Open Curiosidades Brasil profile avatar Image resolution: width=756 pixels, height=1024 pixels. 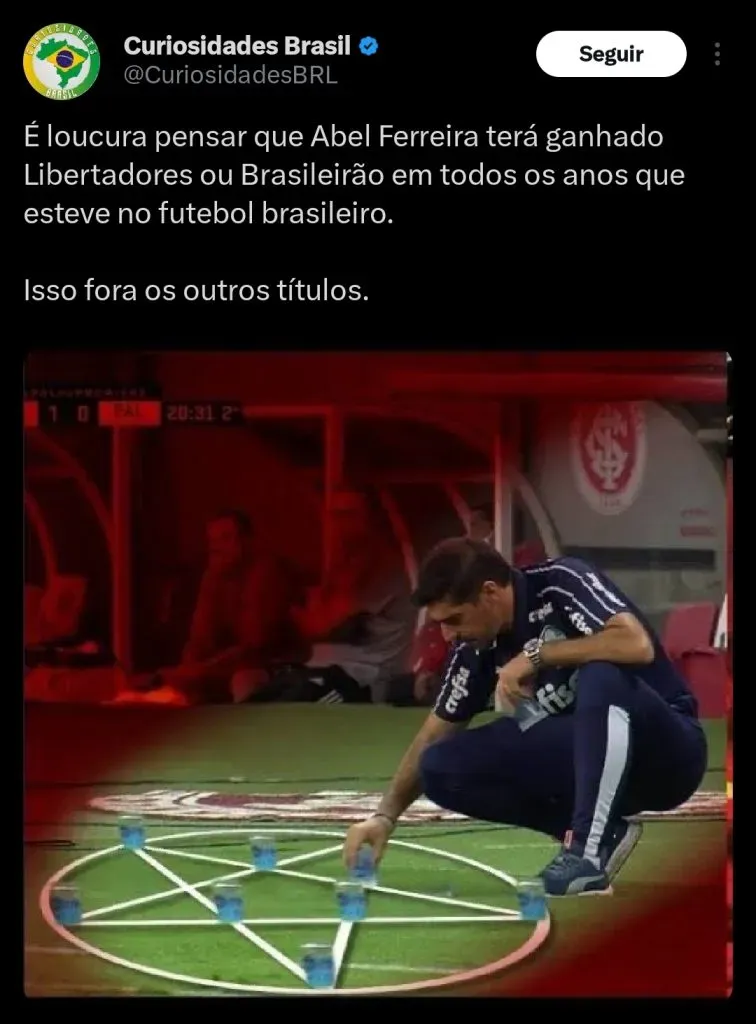[x=62, y=60]
